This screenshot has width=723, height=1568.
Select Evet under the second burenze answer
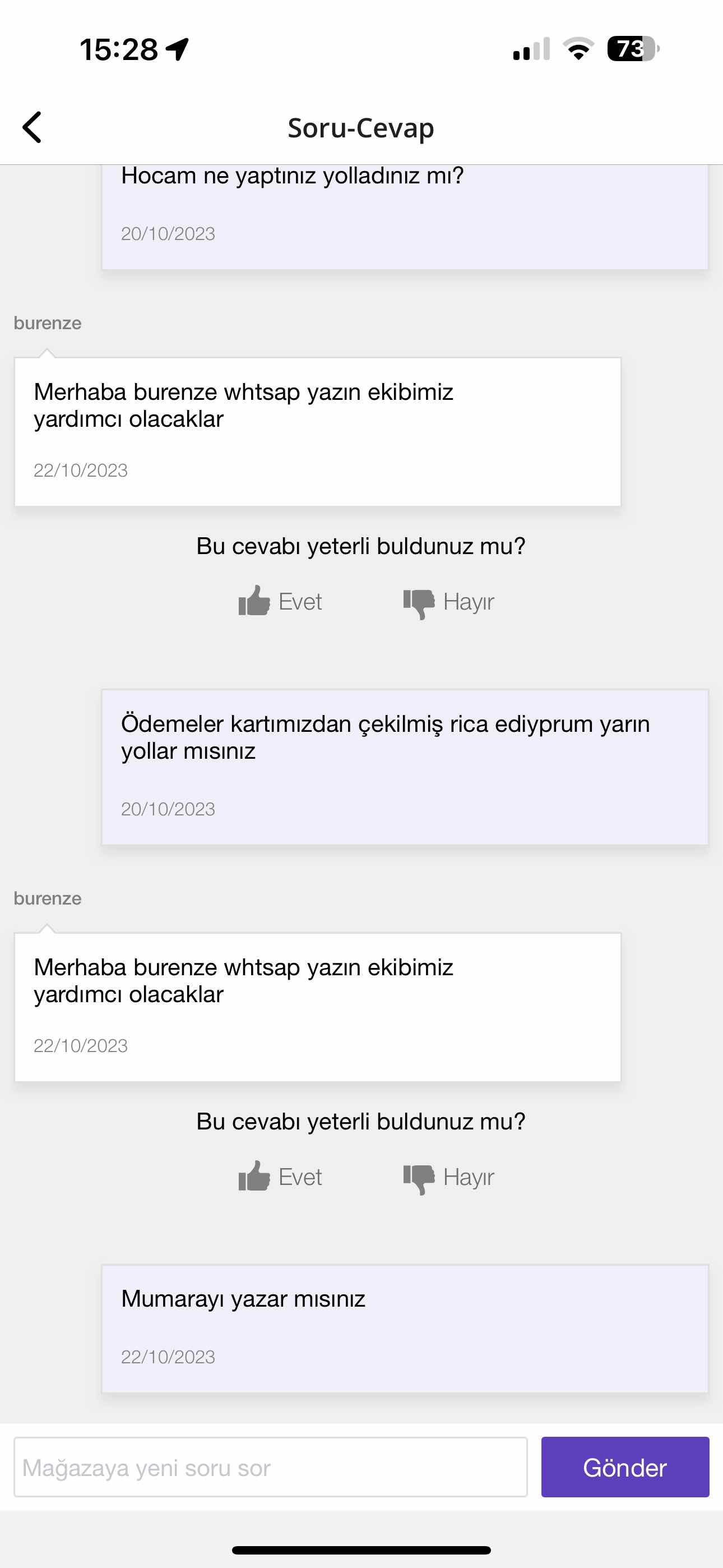tap(280, 1177)
